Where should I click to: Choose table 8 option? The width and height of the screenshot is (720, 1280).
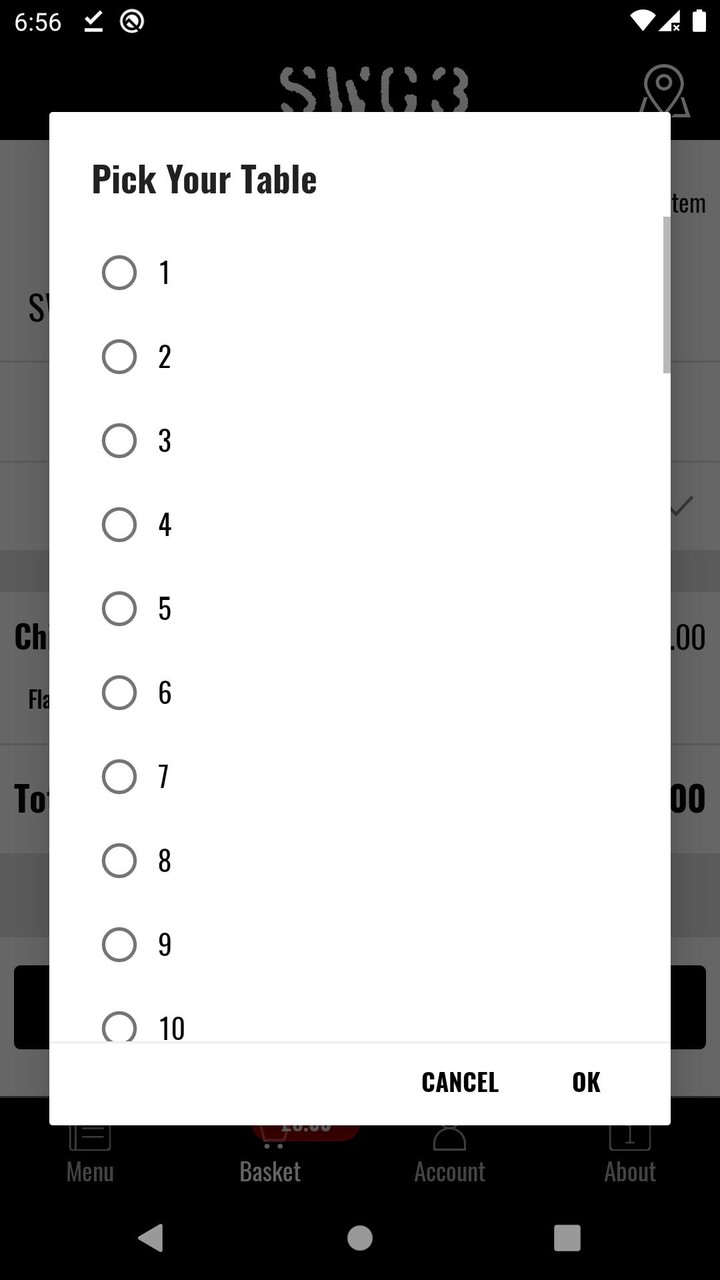pos(119,860)
